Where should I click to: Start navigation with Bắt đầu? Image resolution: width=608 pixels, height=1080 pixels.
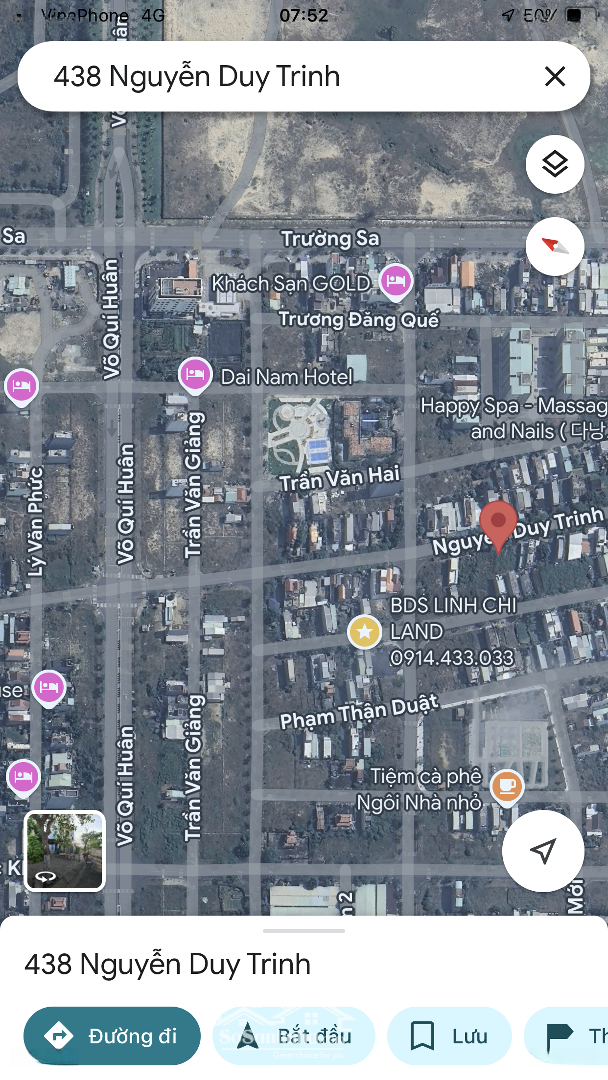(294, 1035)
